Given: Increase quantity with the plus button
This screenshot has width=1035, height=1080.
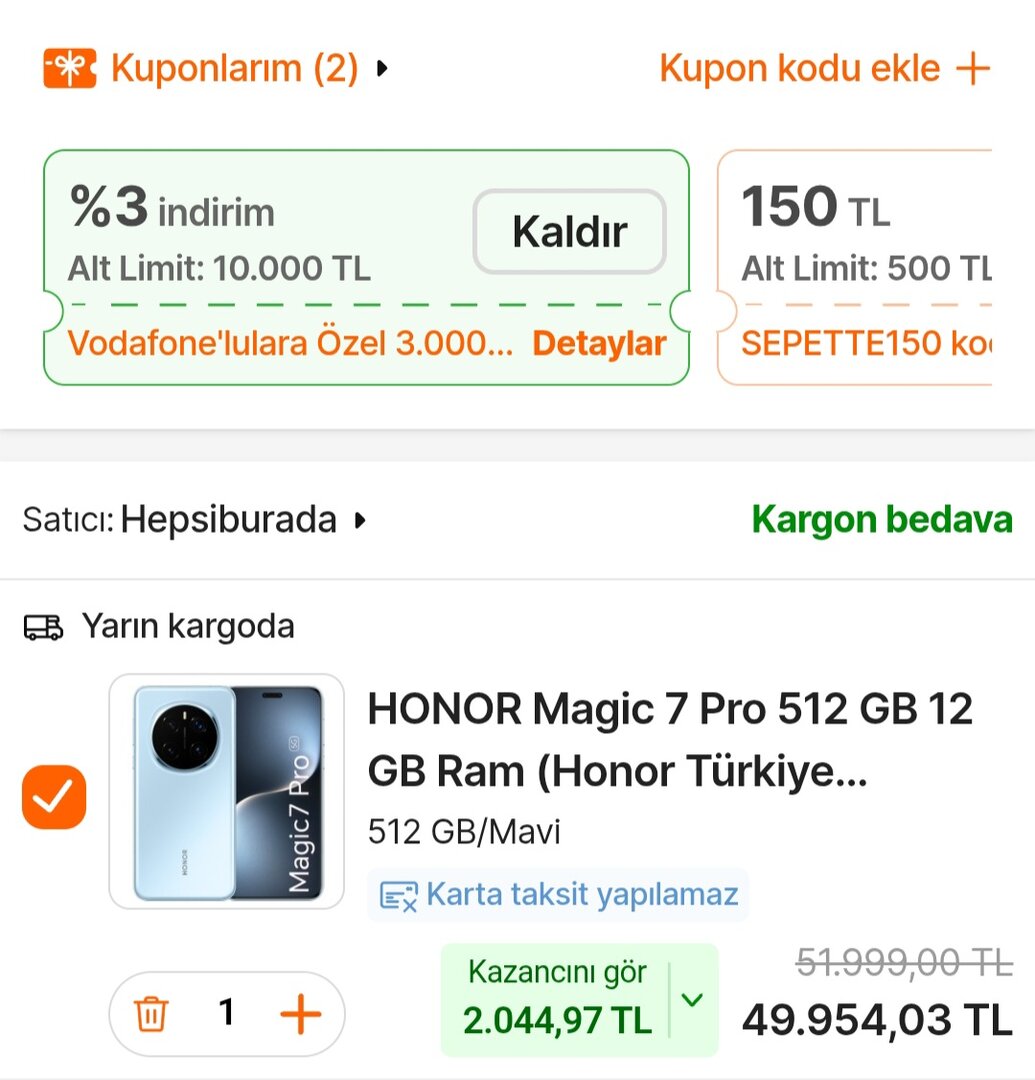Looking at the screenshot, I should 300,1014.
